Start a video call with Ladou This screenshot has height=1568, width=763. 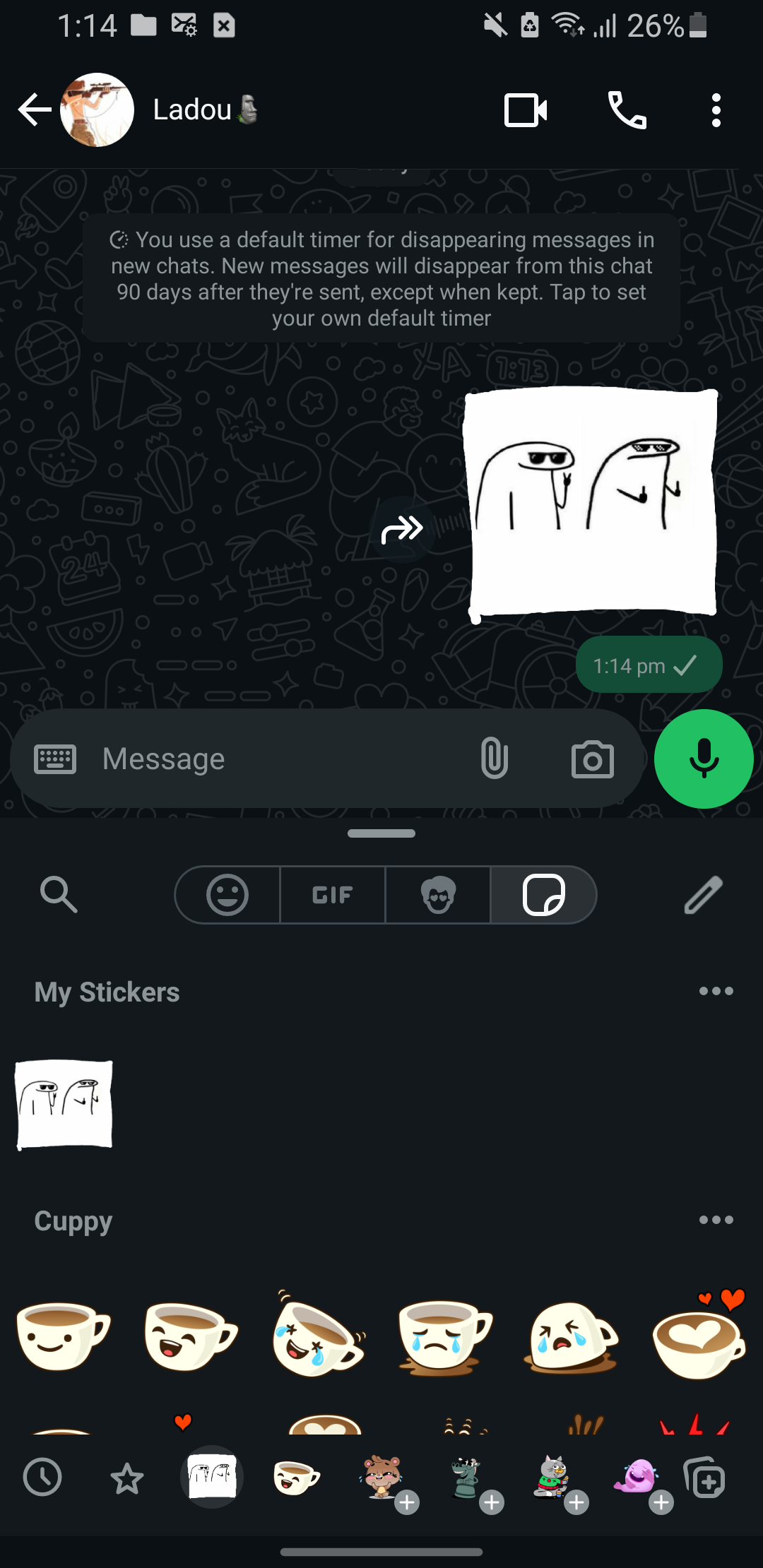526,110
